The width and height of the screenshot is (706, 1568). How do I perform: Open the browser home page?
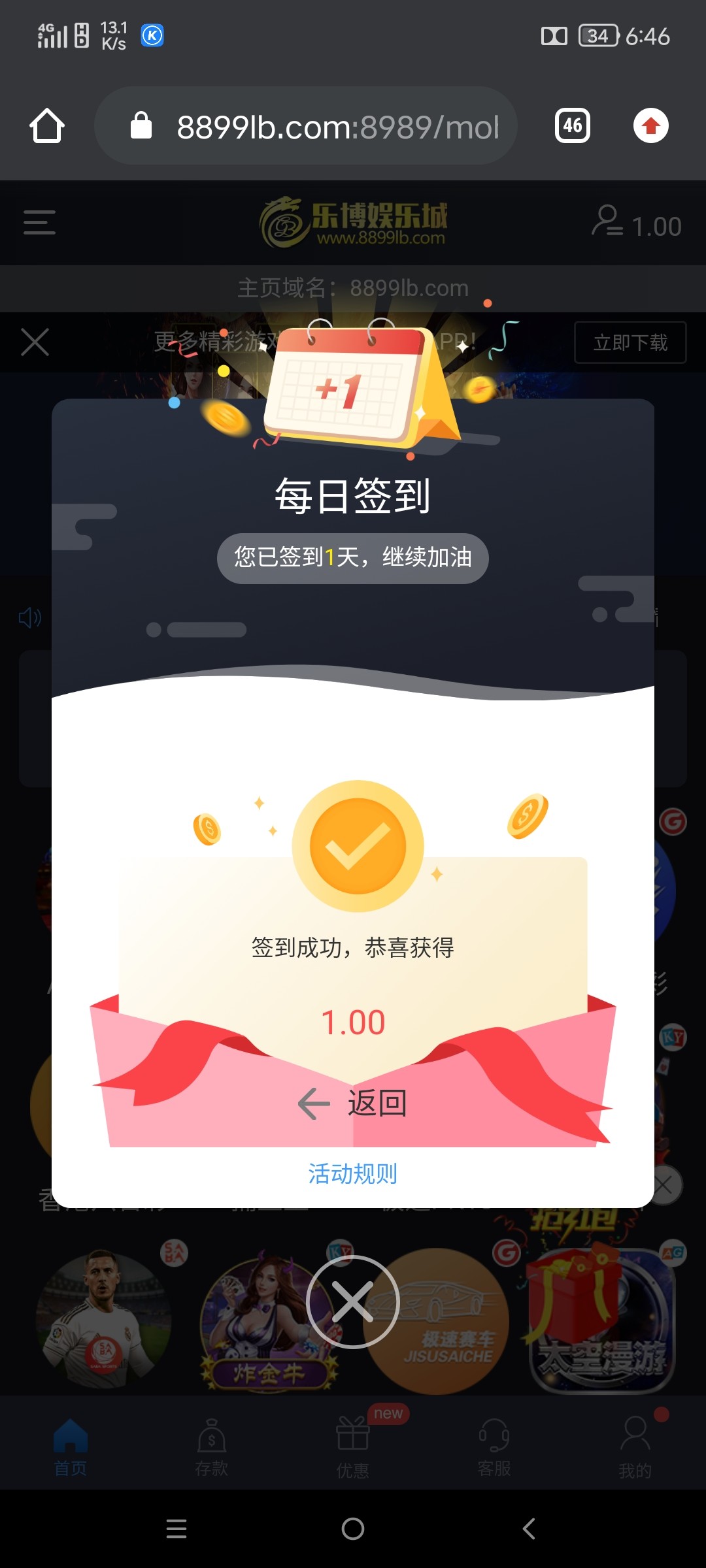pos(47,125)
